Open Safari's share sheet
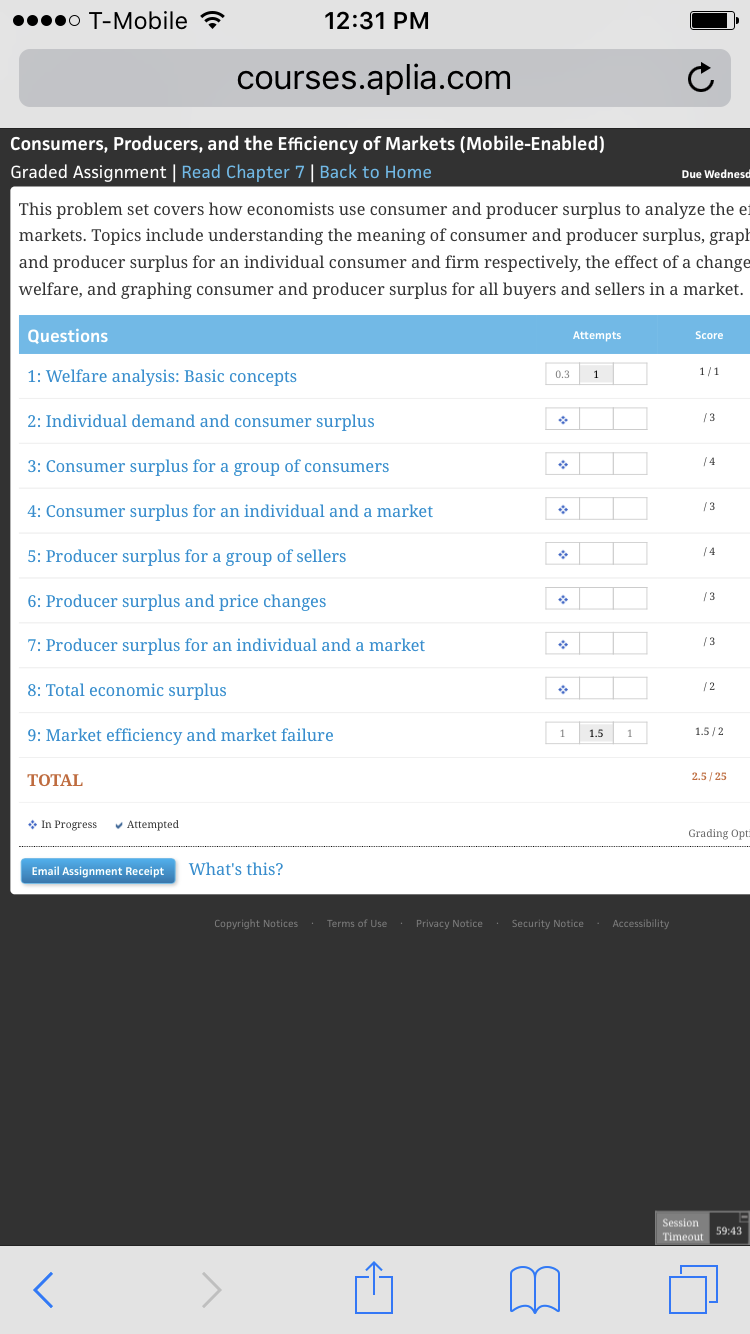Screen dimensions: 750x1334 pyautogui.click(x=374, y=1288)
